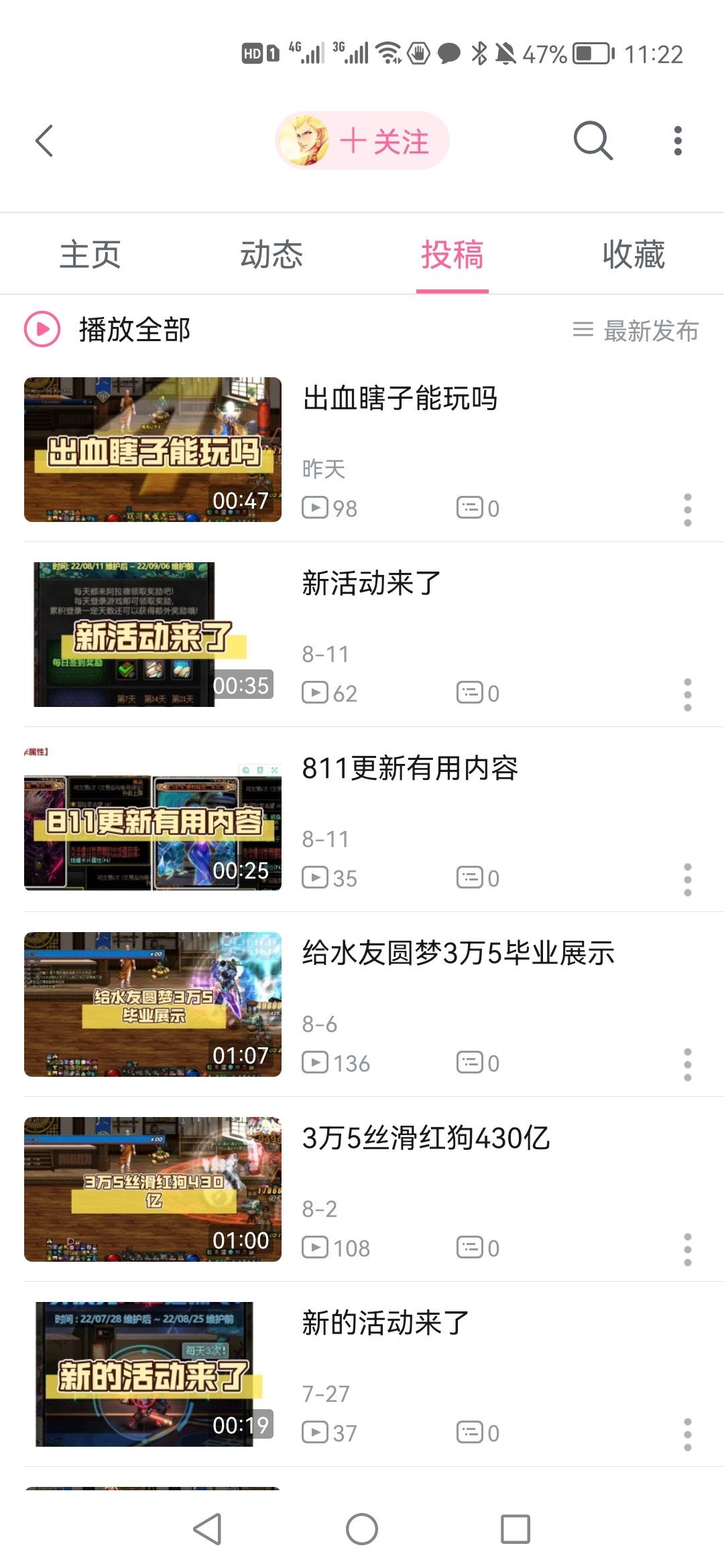Open more options for 出血瞎子能玩吗
This screenshot has height=1568, width=724.
(x=687, y=510)
